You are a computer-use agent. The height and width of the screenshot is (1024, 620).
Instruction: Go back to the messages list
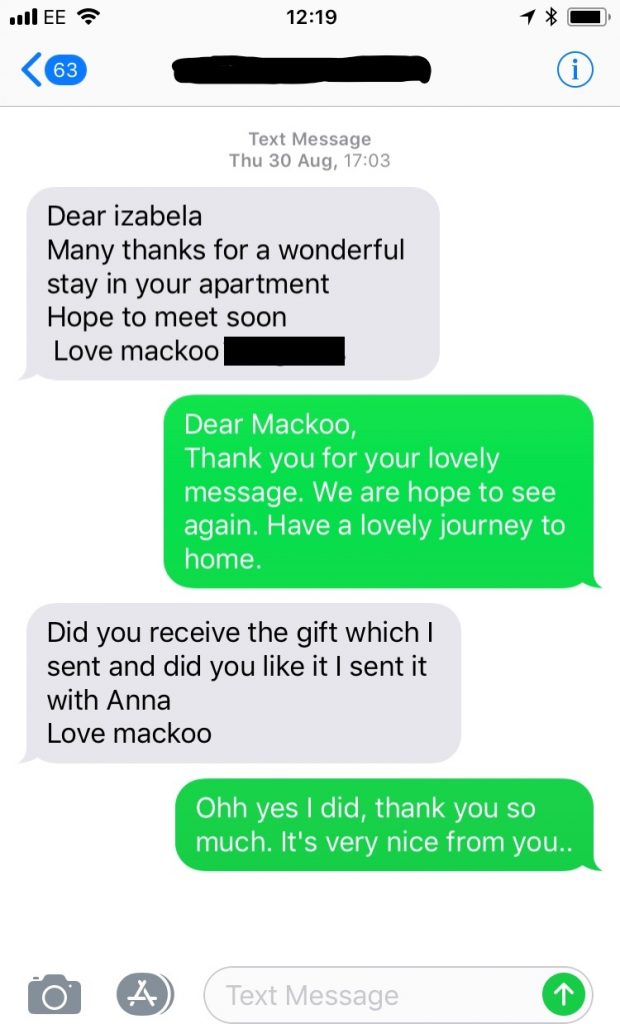[x=50, y=70]
